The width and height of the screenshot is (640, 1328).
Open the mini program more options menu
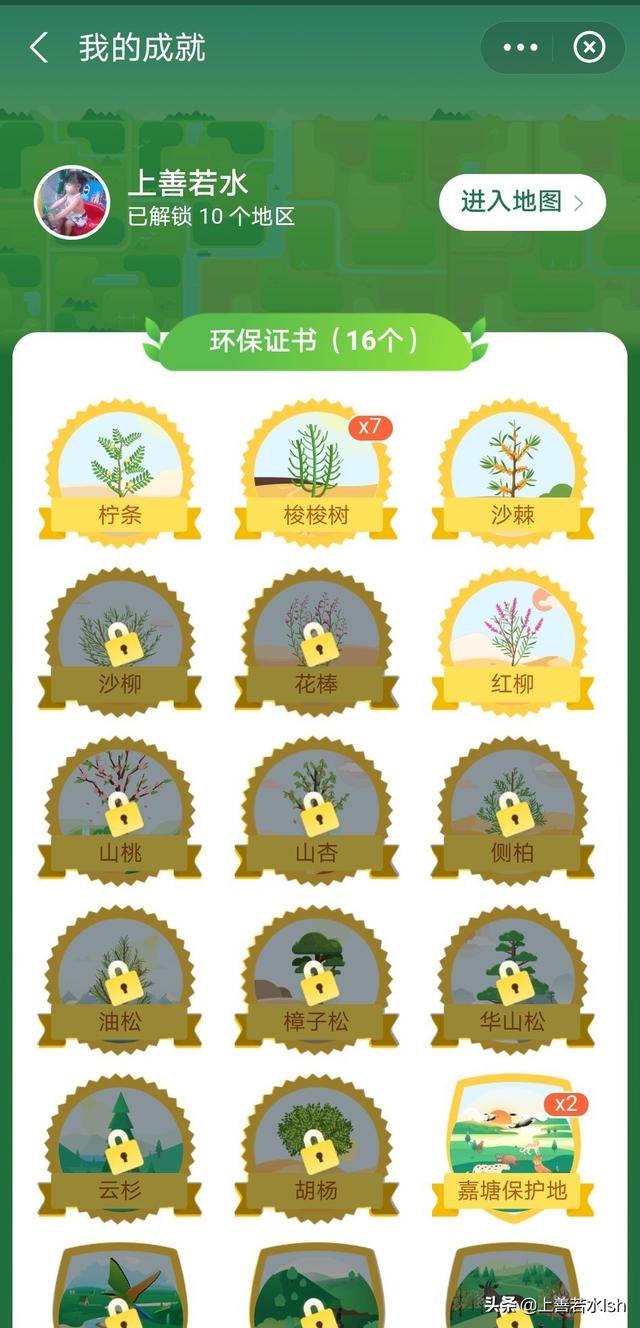pyautogui.click(x=520, y=48)
